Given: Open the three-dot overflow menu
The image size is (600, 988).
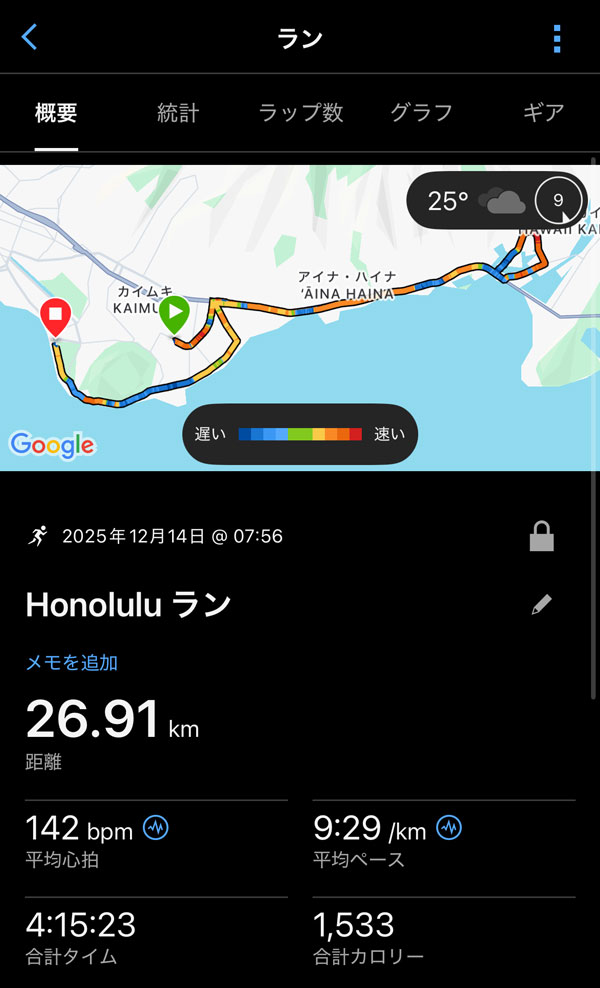Looking at the screenshot, I should pyautogui.click(x=557, y=38).
